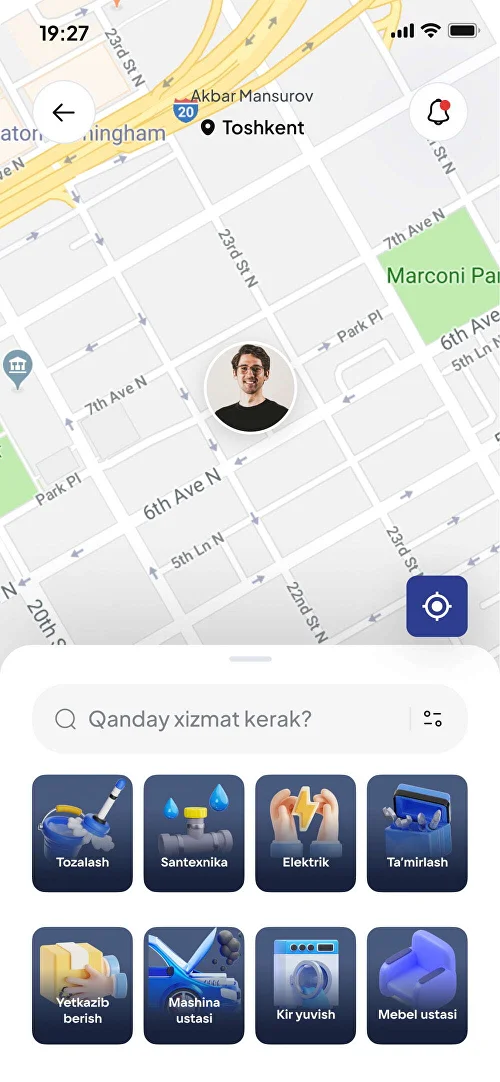This screenshot has height=1082, width=500.
Task: Recenter map with the location target button
Action: pyautogui.click(x=437, y=607)
